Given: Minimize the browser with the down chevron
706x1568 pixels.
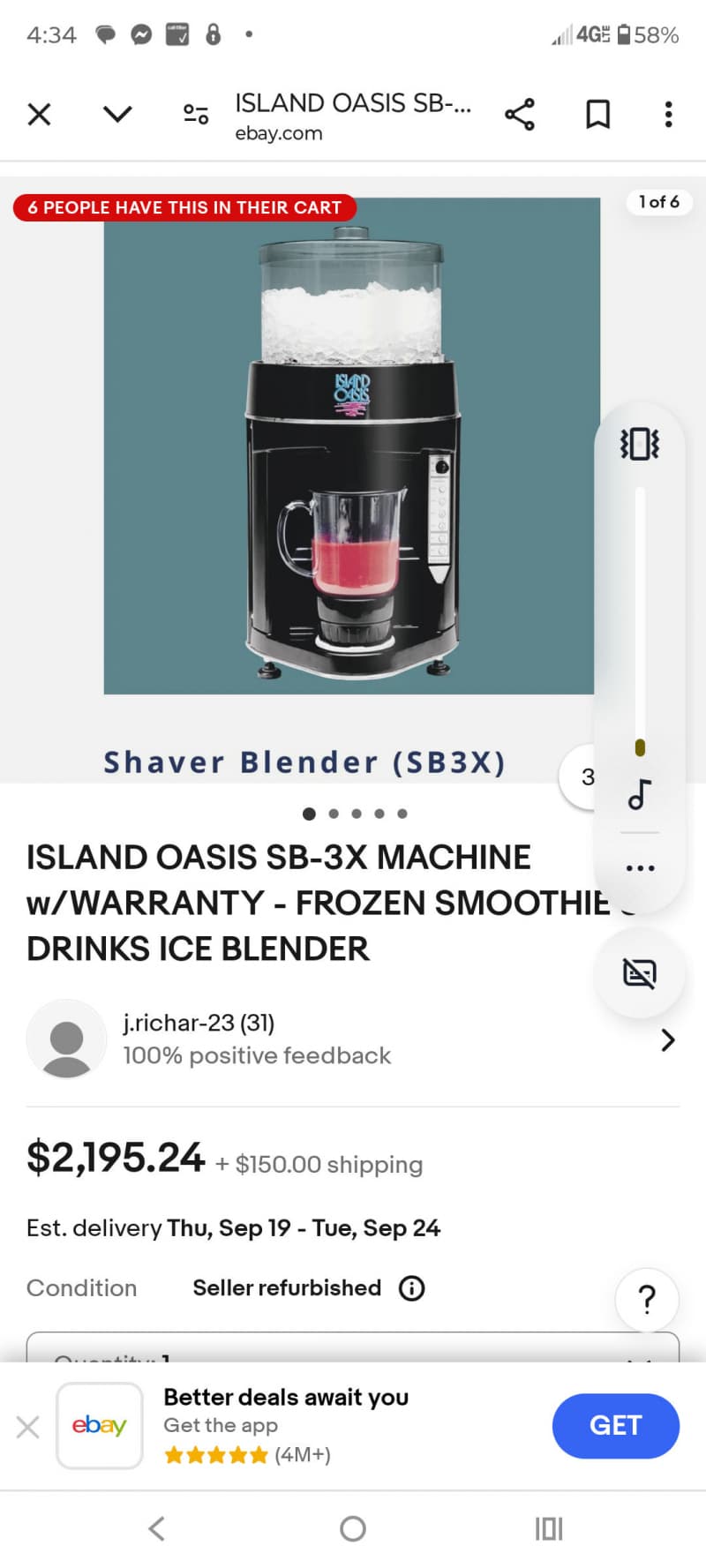Looking at the screenshot, I should [x=117, y=114].
